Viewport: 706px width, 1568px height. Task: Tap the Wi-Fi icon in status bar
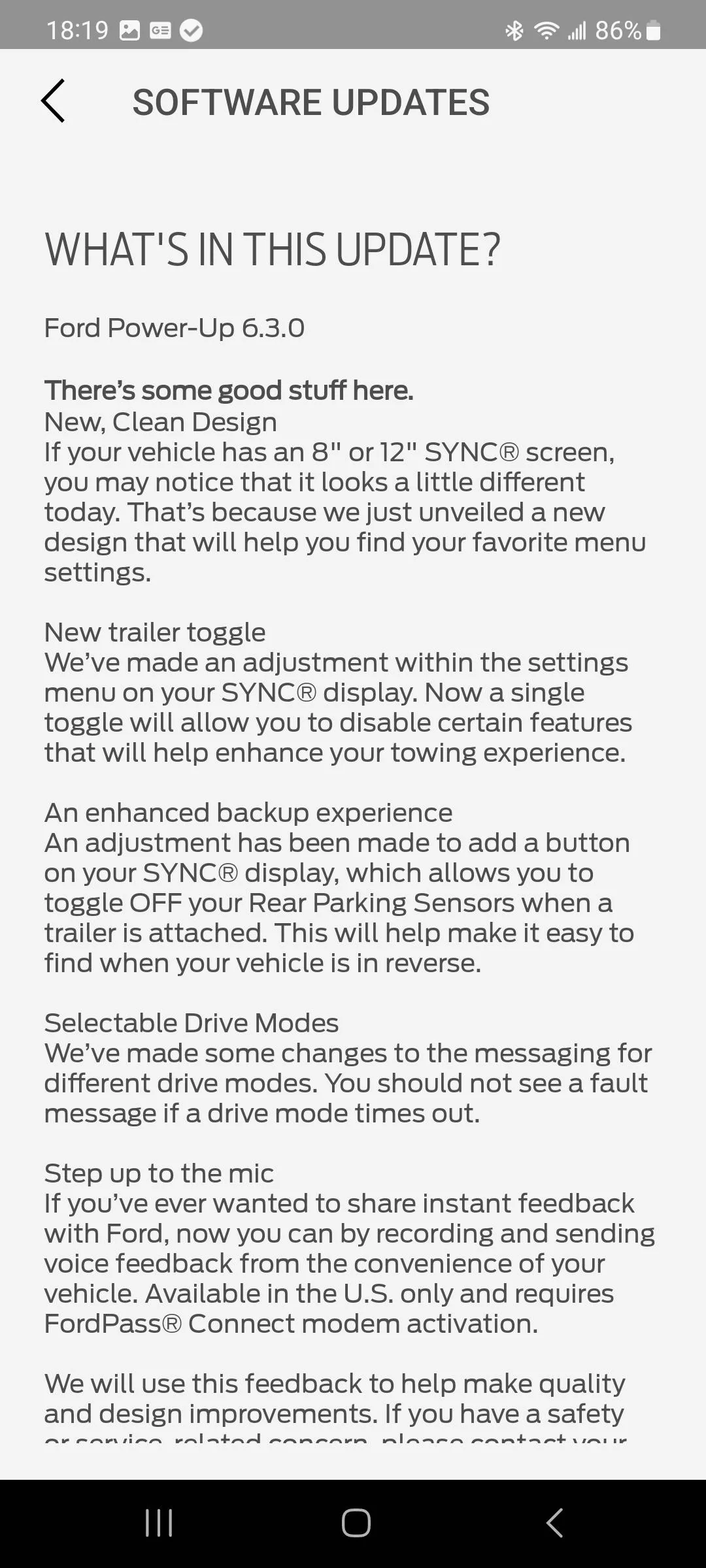tap(548, 30)
